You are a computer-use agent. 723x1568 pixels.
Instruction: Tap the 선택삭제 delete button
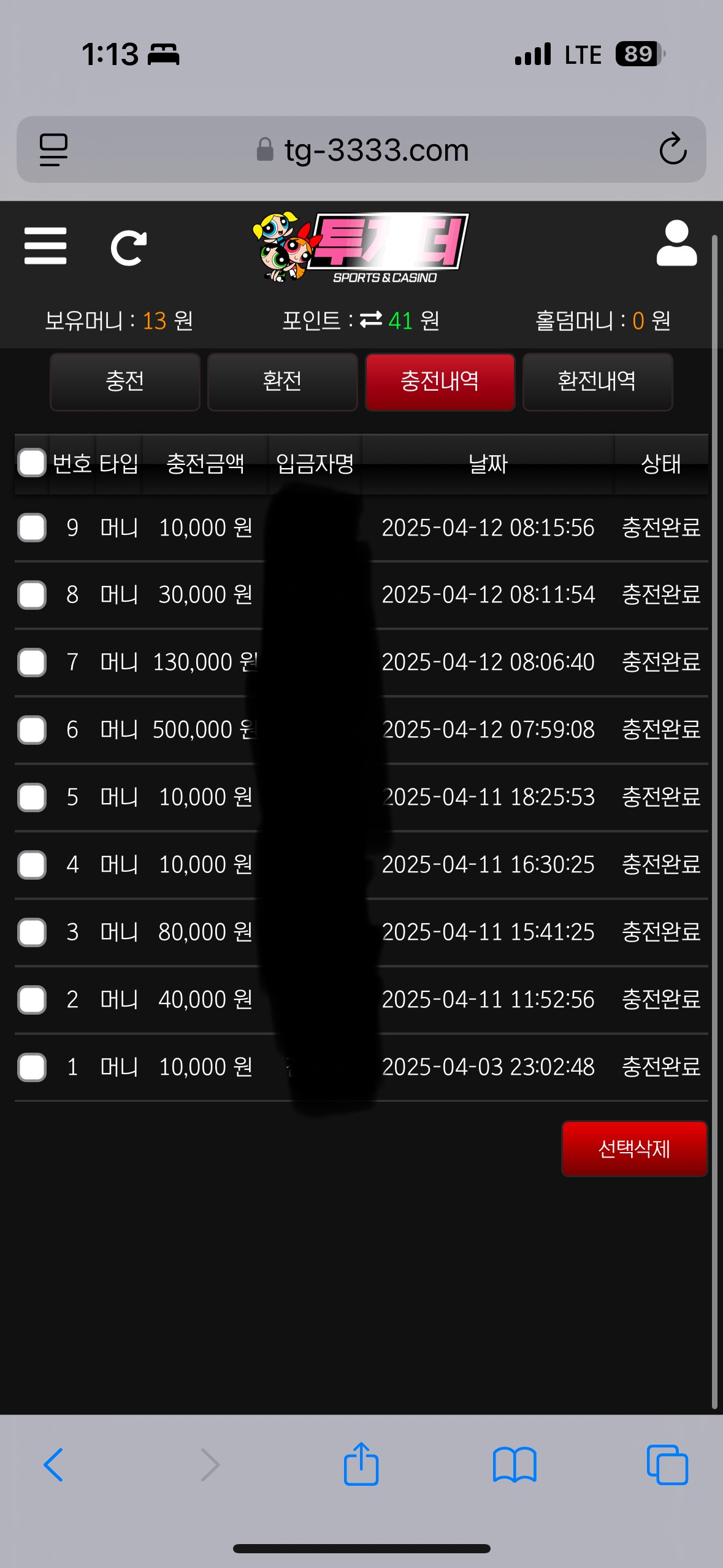tap(634, 1148)
